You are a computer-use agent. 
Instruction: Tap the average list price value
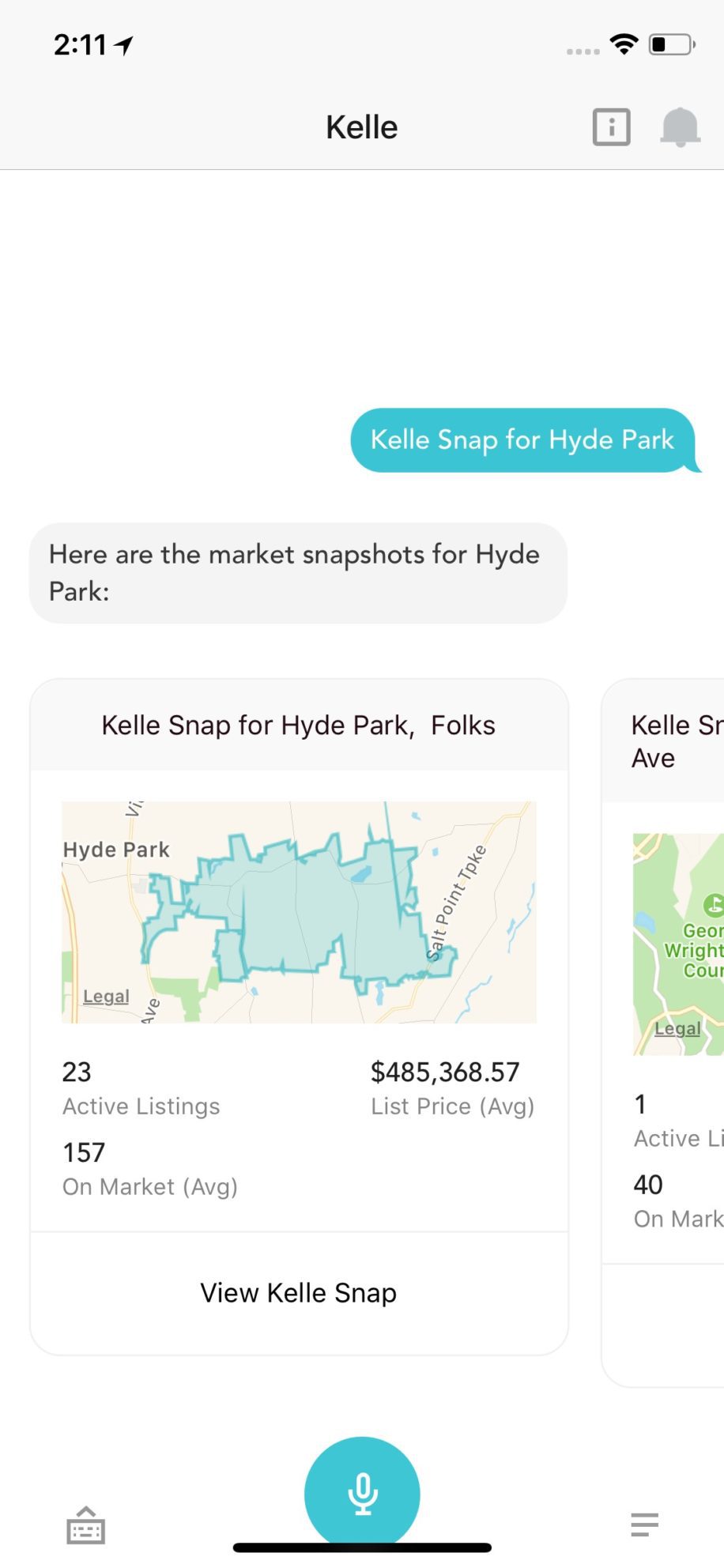pyautogui.click(x=445, y=1072)
